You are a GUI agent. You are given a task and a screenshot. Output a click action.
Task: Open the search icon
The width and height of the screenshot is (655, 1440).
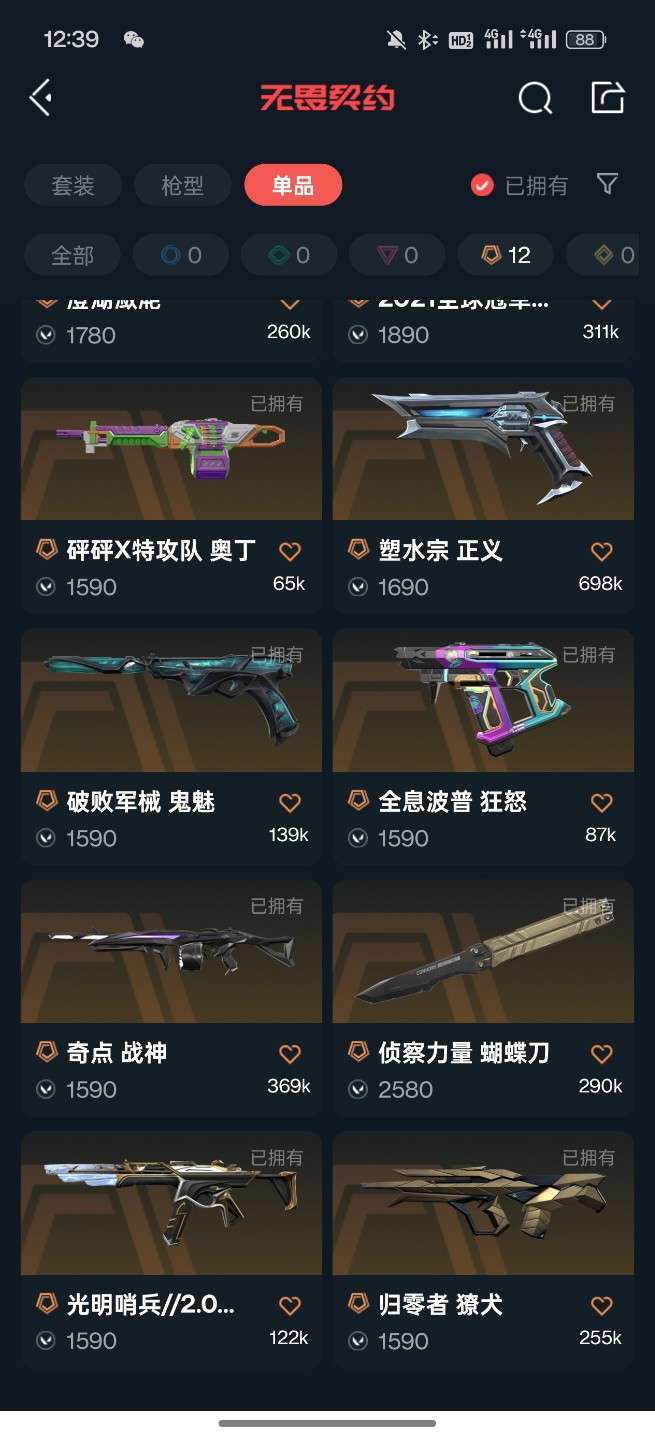pos(535,98)
